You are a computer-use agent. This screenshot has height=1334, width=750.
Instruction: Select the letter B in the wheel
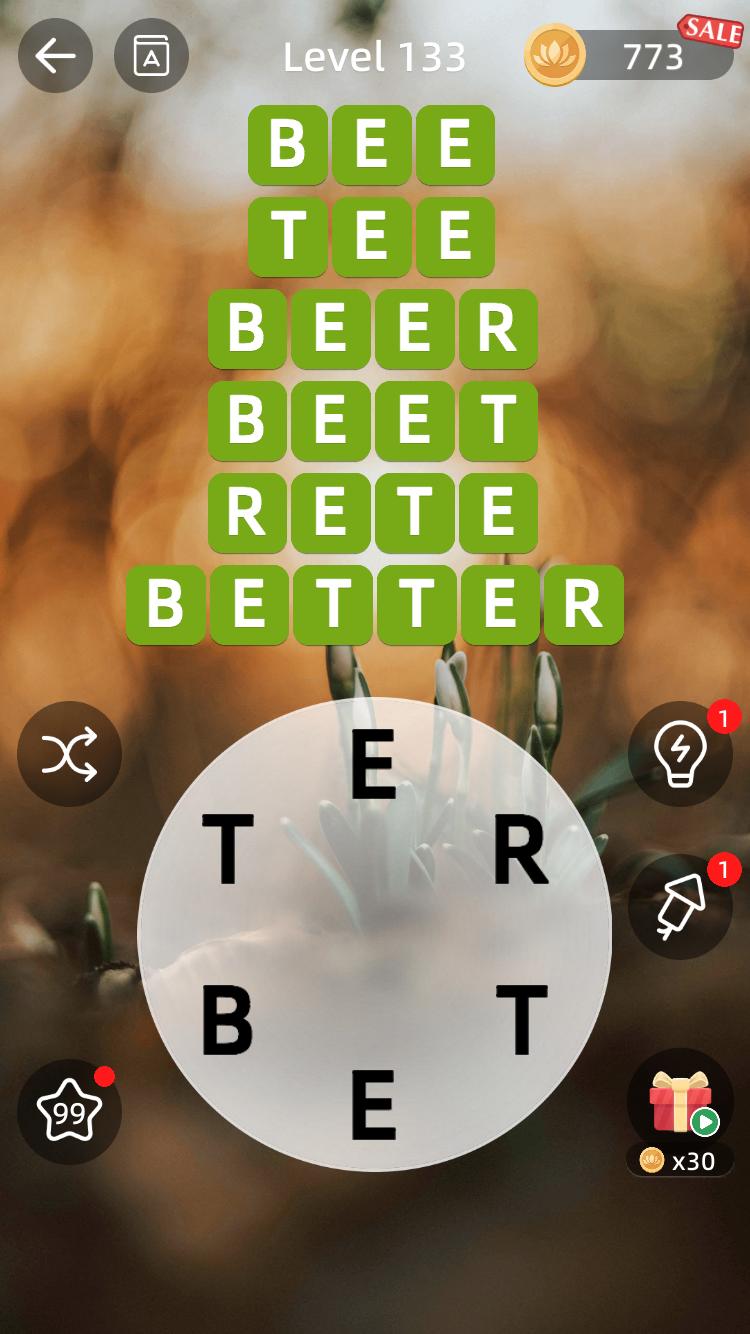pyautogui.click(x=227, y=1021)
